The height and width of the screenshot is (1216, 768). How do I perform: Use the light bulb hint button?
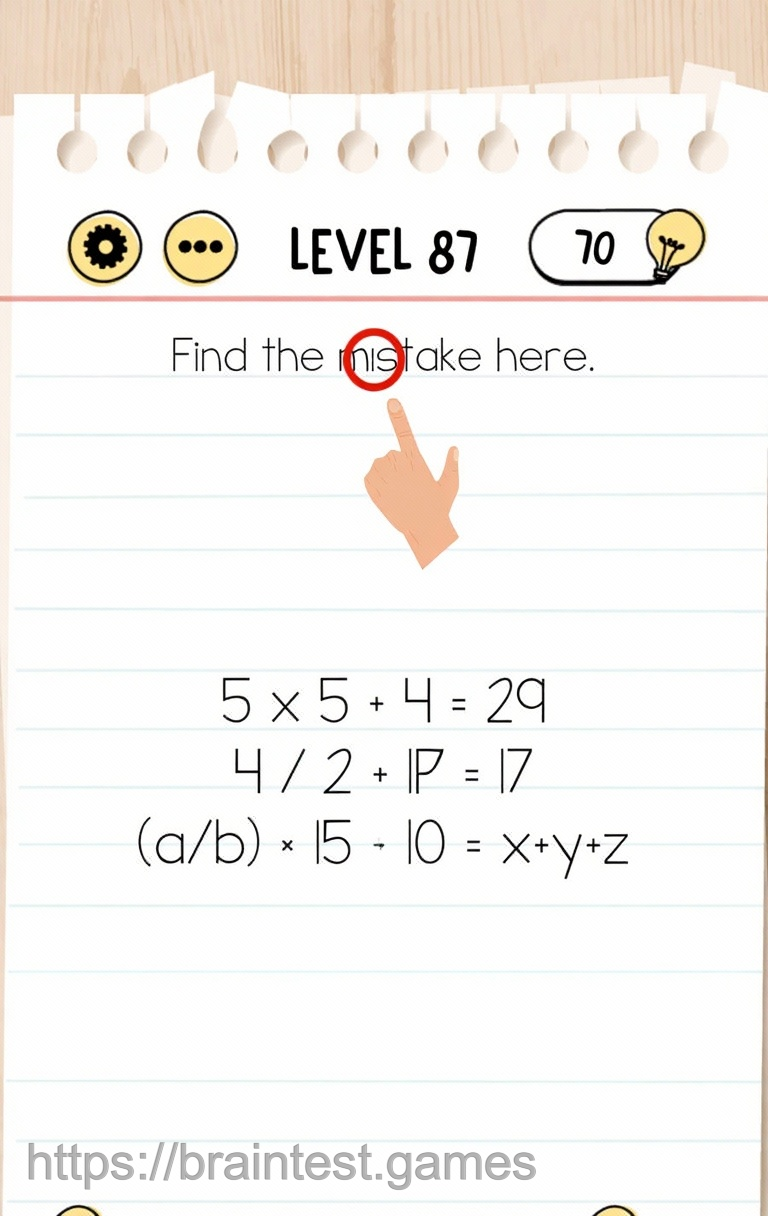click(x=672, y=245)
